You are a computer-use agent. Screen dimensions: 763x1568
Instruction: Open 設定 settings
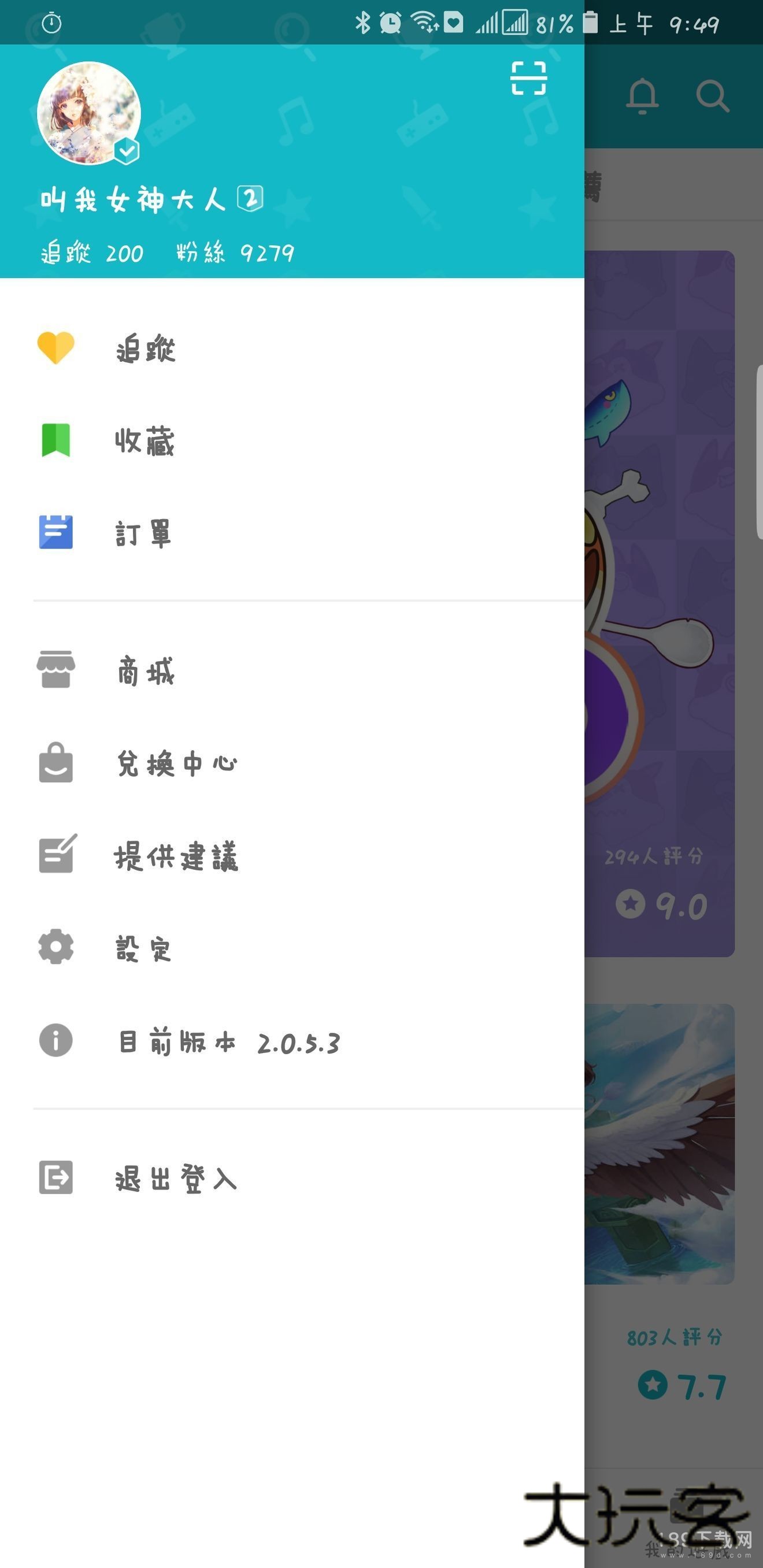tap(144, 948)
